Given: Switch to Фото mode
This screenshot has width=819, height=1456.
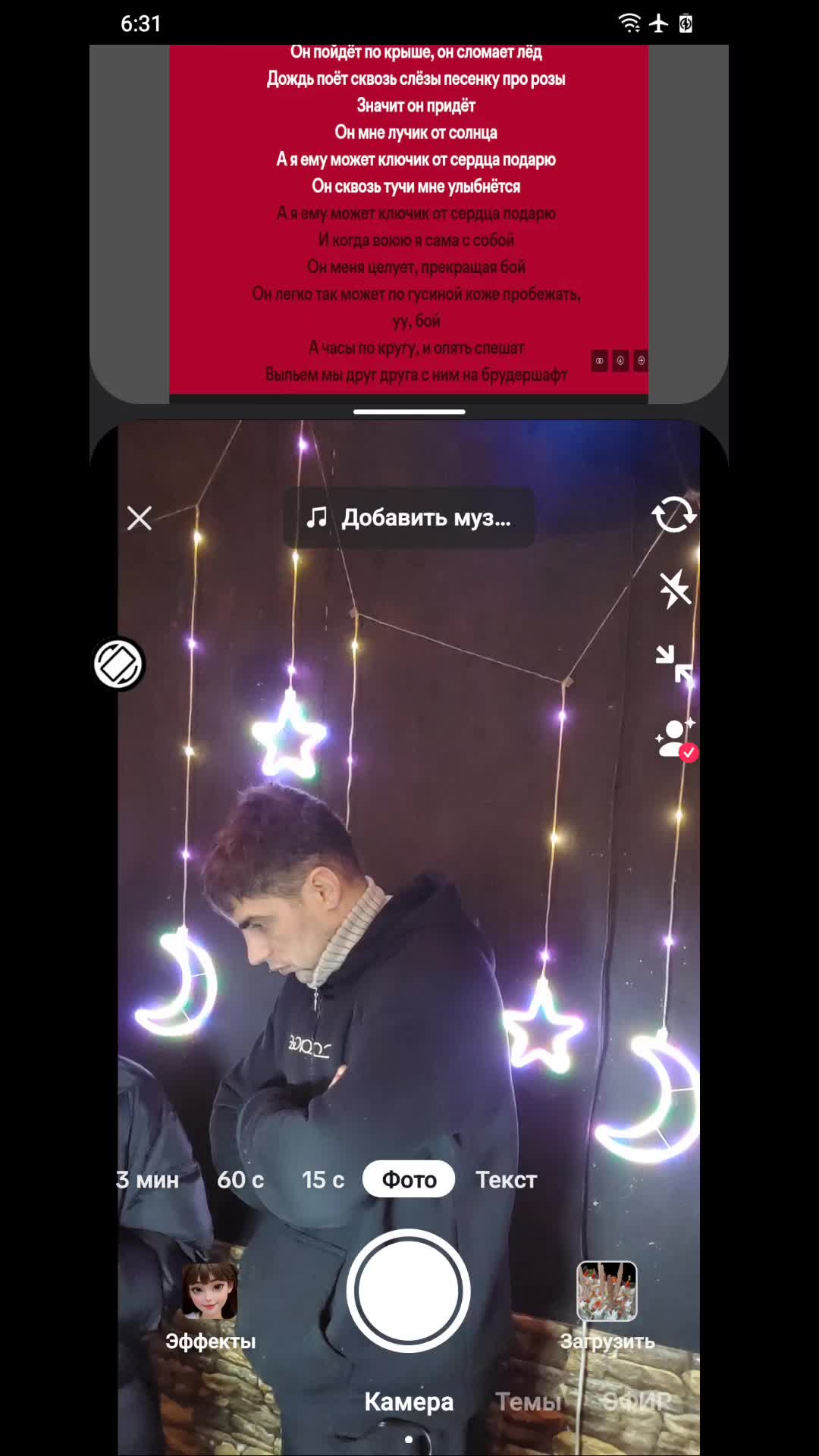Looking at the screenshot, I should (409, 1180).
